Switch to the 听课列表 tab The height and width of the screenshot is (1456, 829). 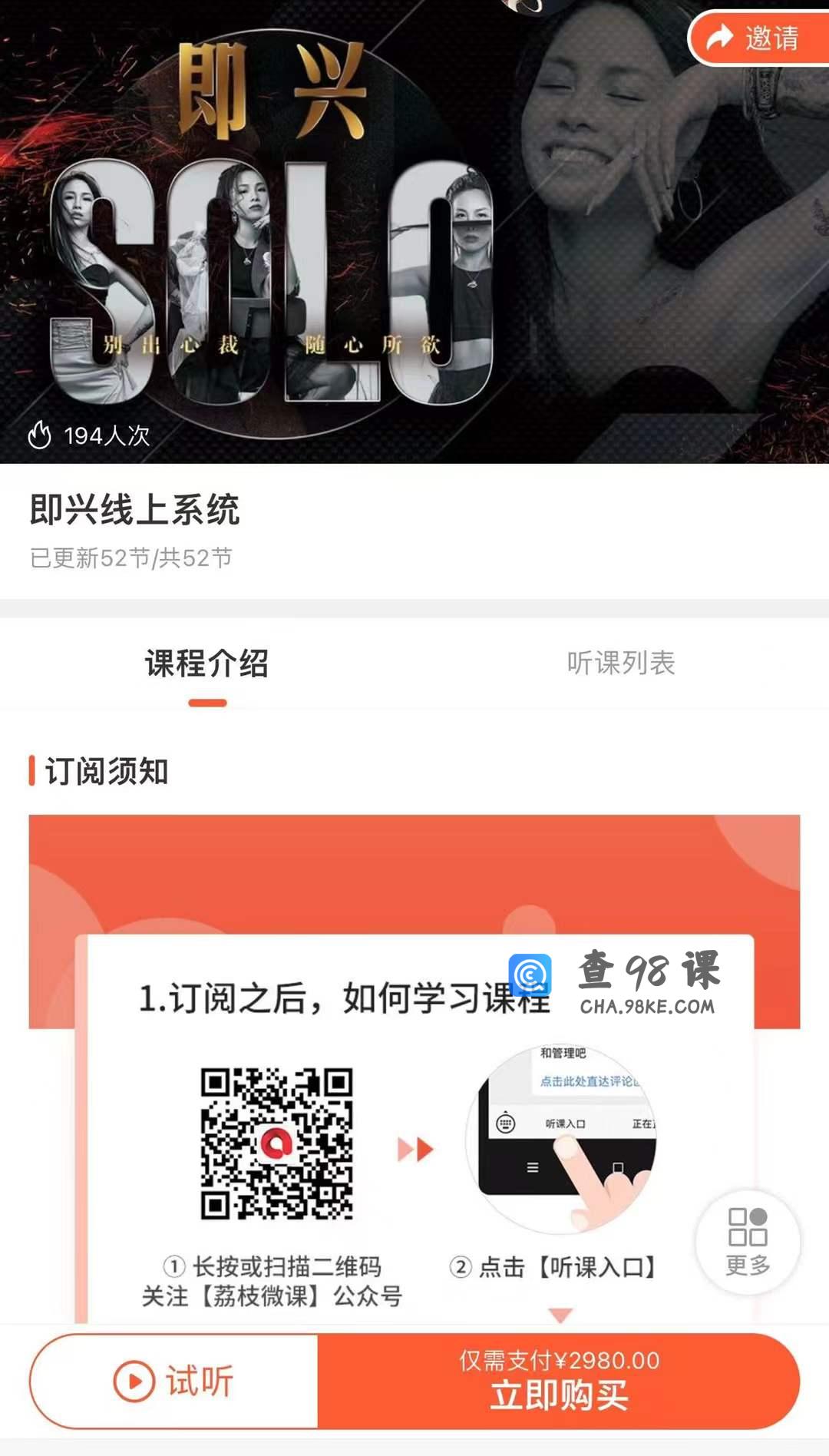coord(621,663)
